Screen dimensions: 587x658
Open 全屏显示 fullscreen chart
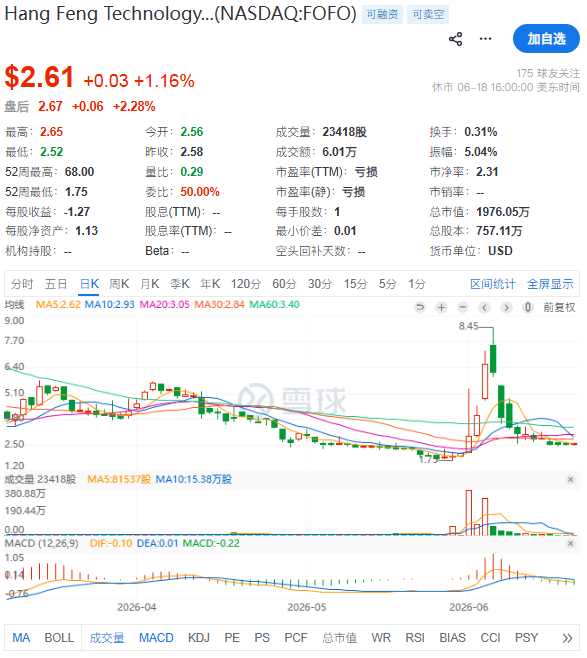point(552,285)
